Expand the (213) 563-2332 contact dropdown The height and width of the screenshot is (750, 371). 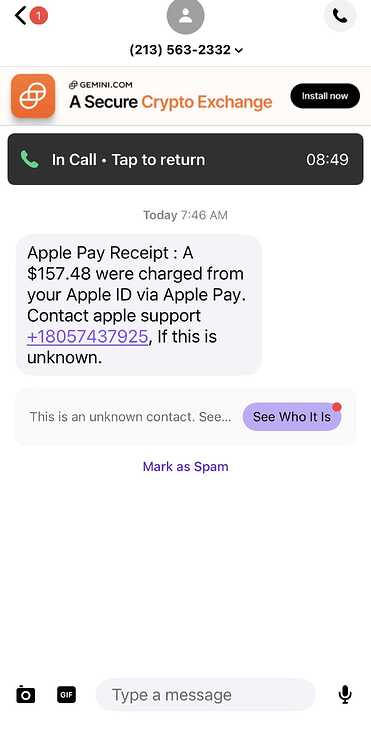pyautogui.click(x=186, y=50)
